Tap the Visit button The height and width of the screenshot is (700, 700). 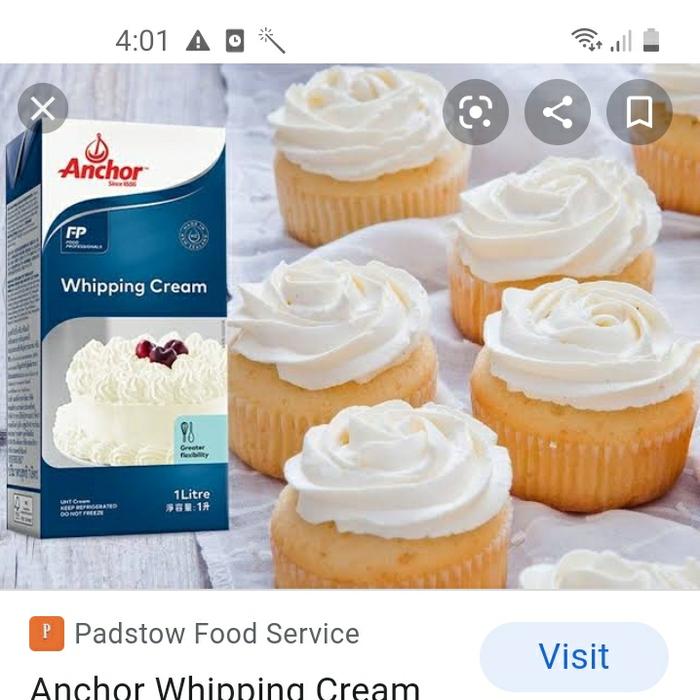tap(574, 656)
